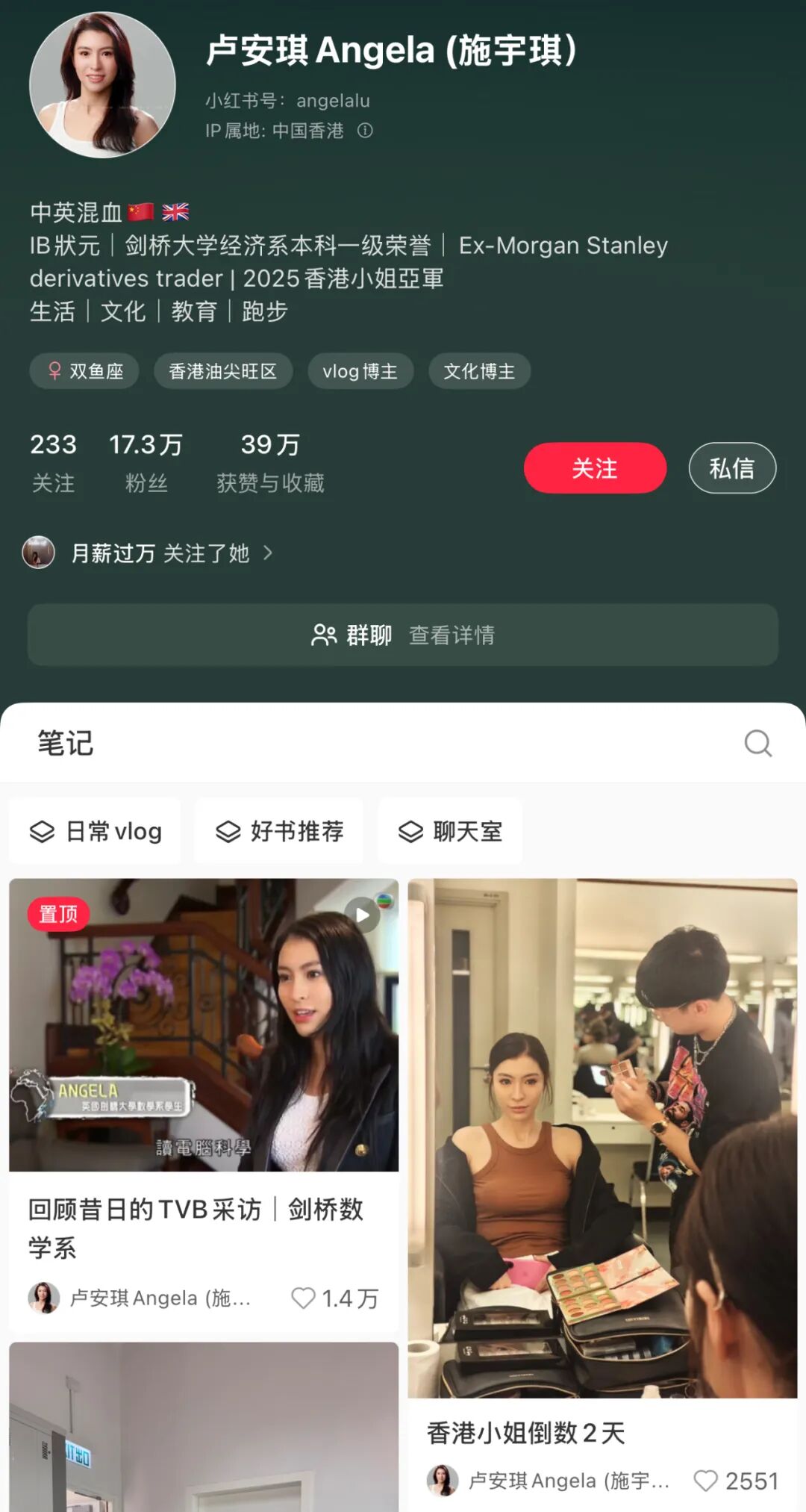Viewport: 806px width, 1512px height.
Task: Like the 香港小姐倒数2天 note
Action: coord(705,1481)
